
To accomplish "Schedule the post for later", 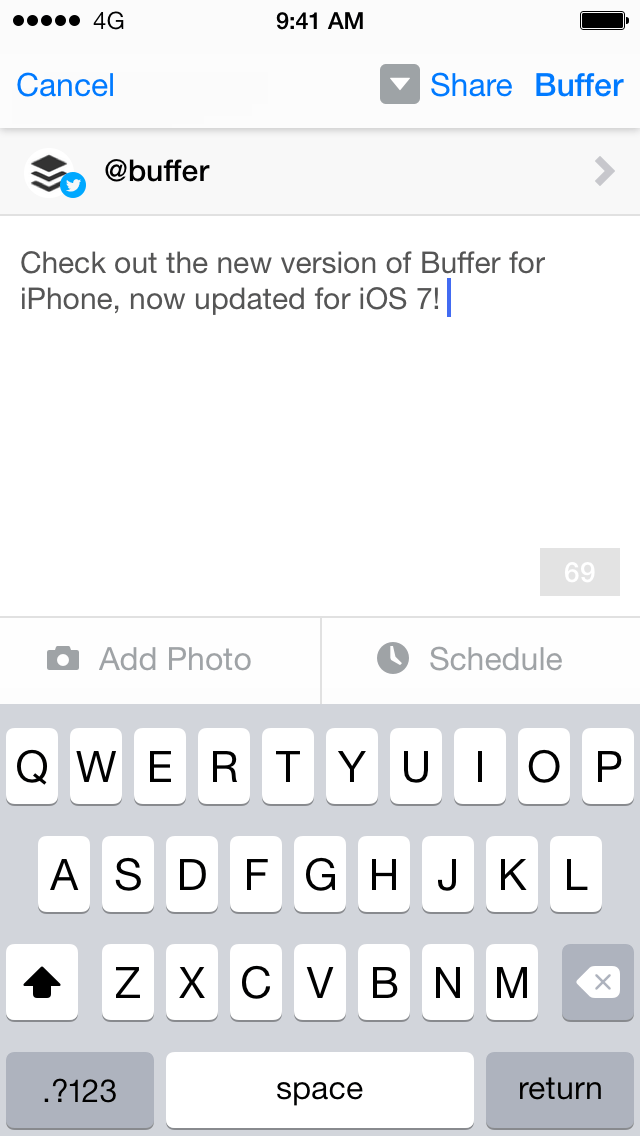I will click(481, 659).
